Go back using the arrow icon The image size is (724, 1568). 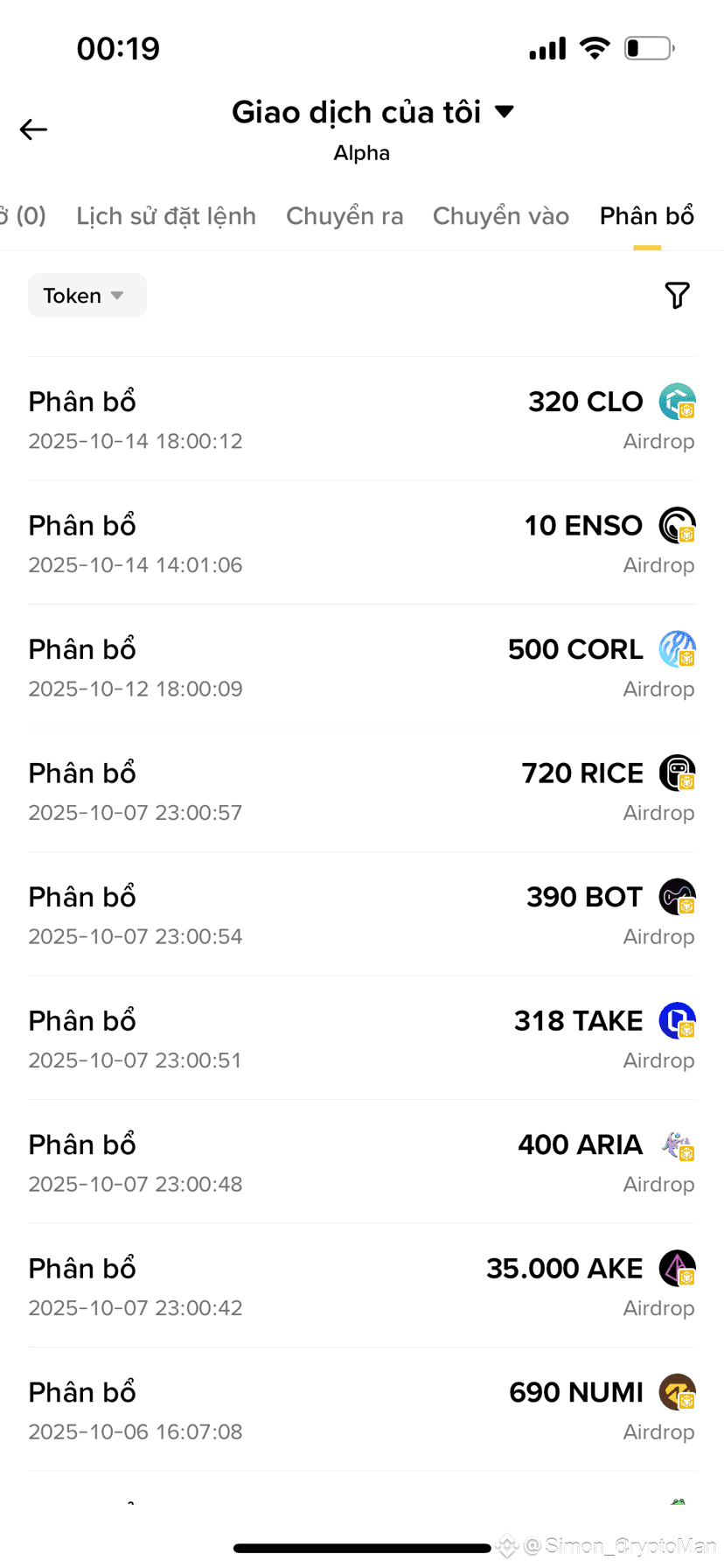click(33, 129)
